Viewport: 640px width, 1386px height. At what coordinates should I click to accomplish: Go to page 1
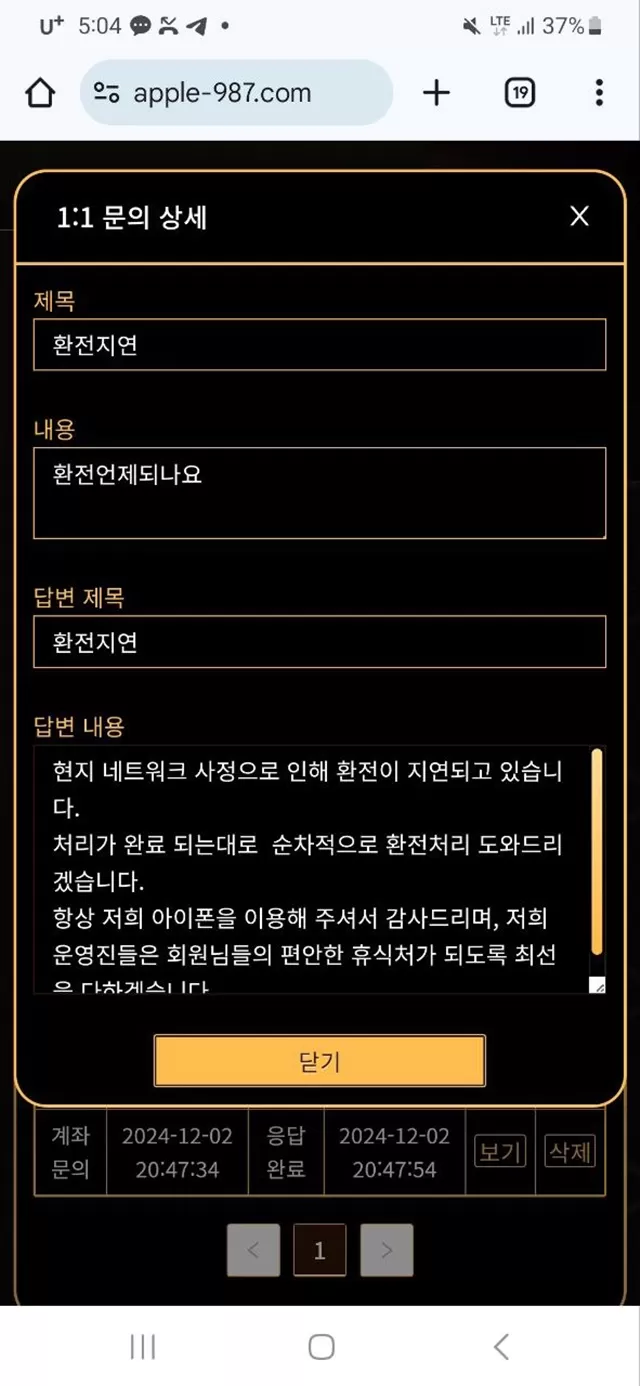319,1250
